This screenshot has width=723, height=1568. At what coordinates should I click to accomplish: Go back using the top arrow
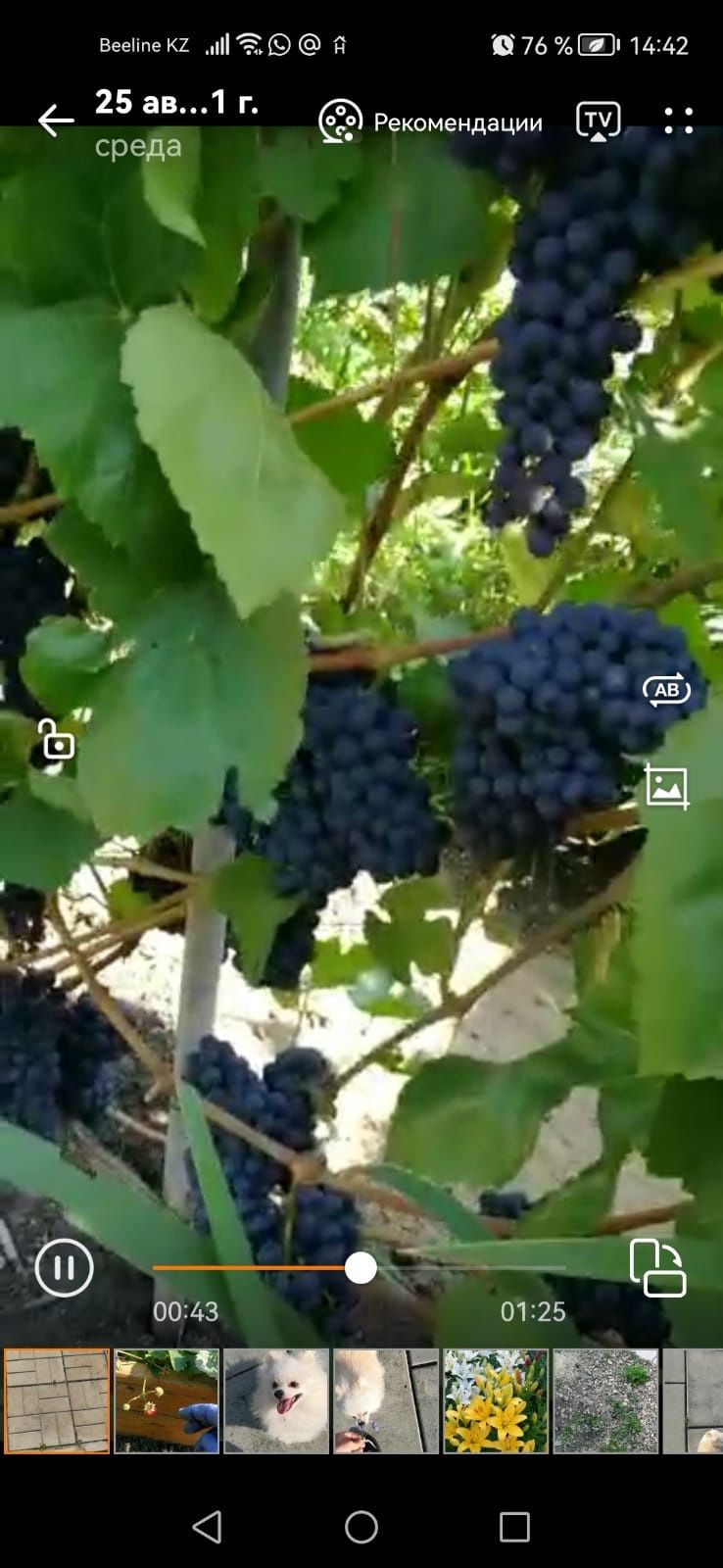(56, 122)
